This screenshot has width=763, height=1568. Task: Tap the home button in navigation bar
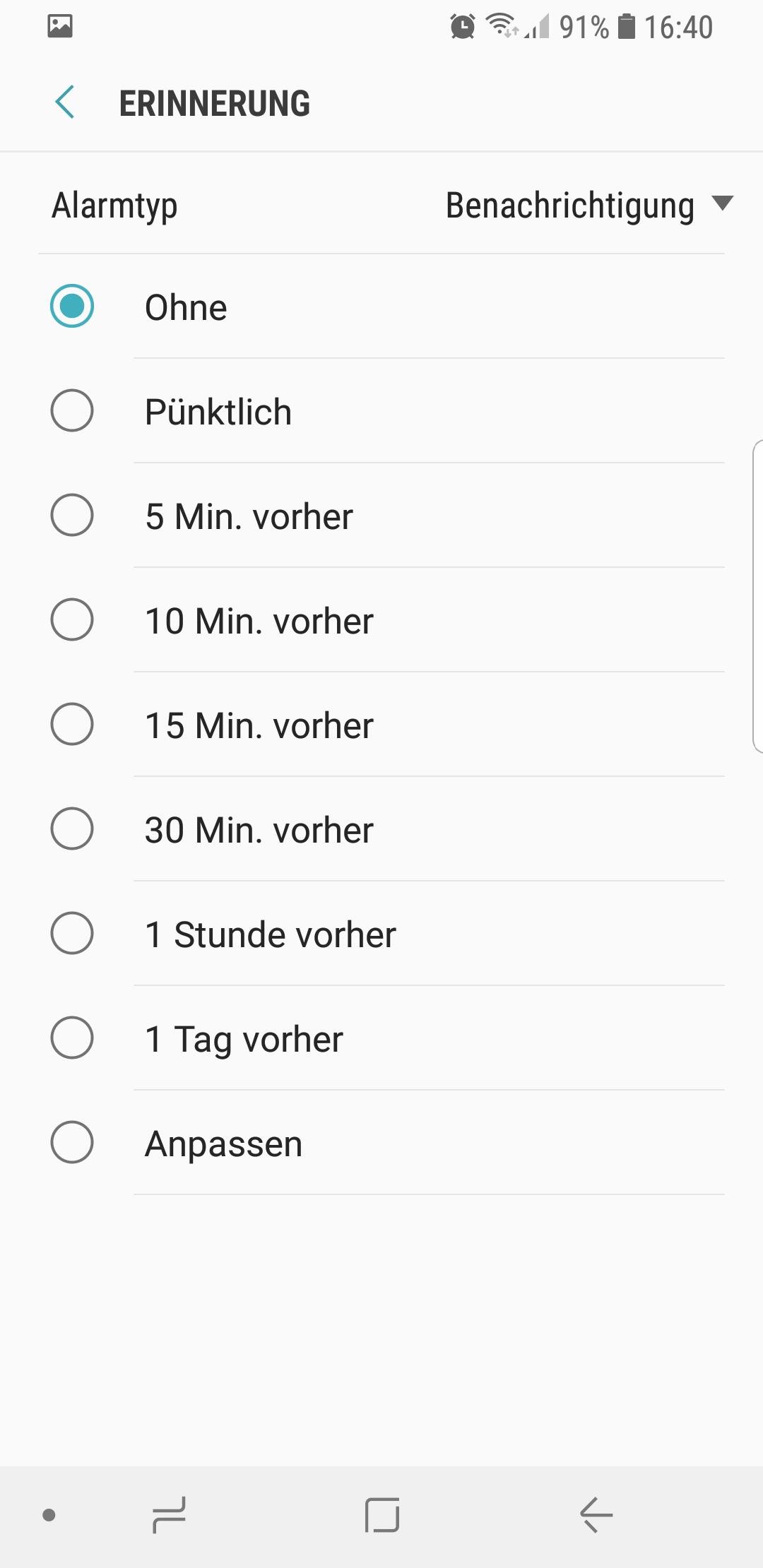tap(382, 1515)
